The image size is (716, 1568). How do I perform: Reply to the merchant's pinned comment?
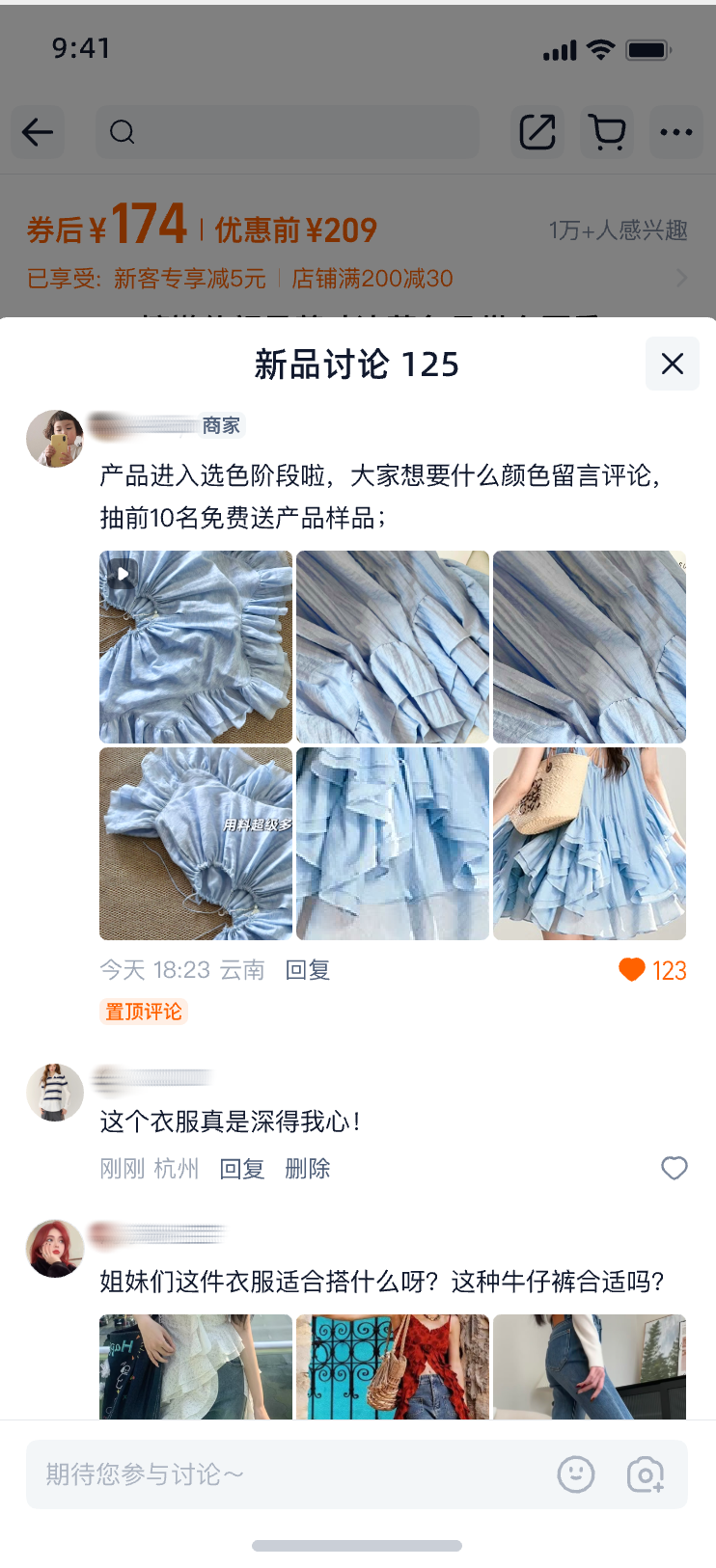coord(308,970)
